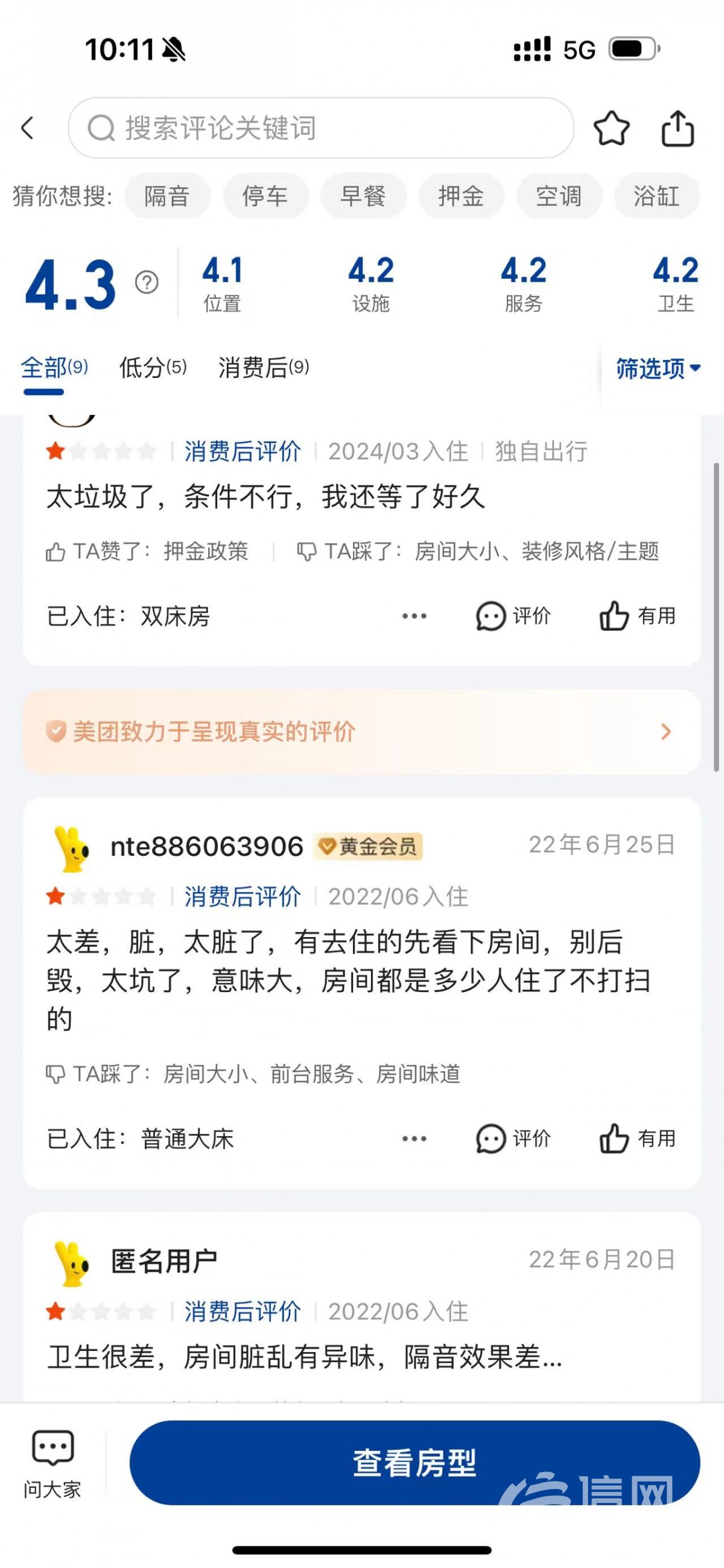The image size is (724, 1568).
Task: Go back using the top-left arrow
Action: click(x=28, y=128)
